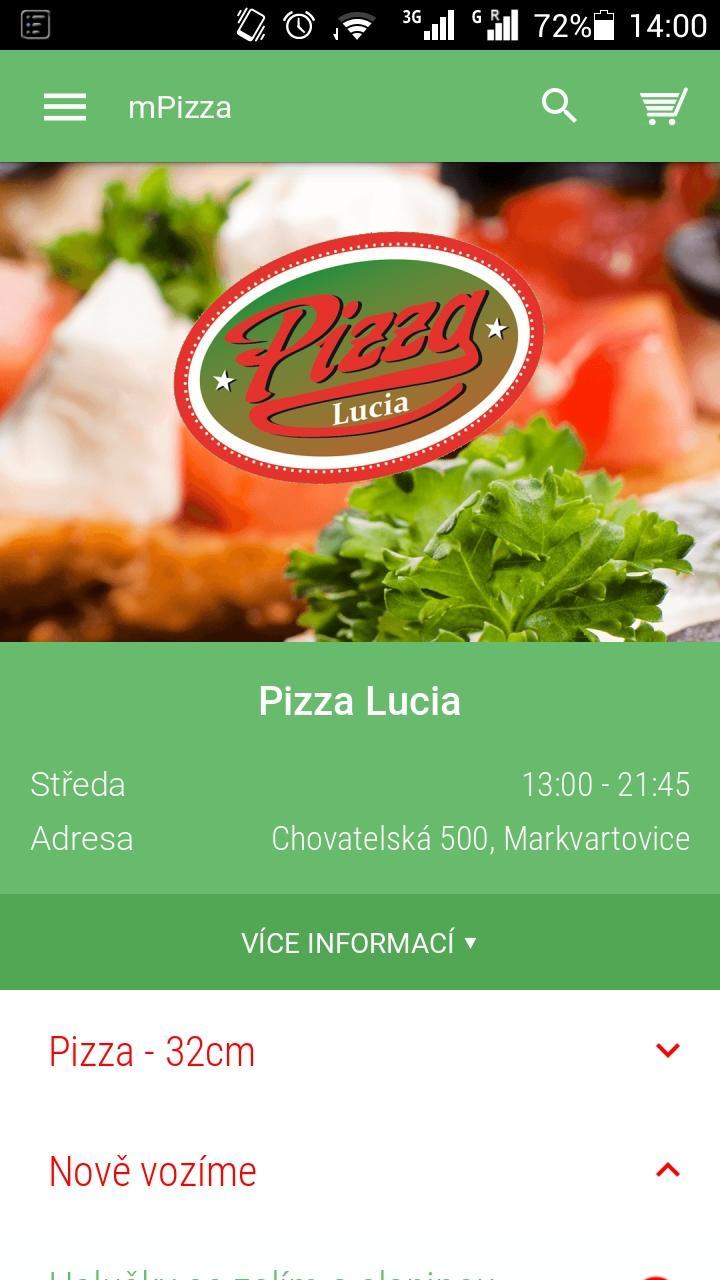
Task: Tap the mPizza title in app bar
Action: coord(181,106)
